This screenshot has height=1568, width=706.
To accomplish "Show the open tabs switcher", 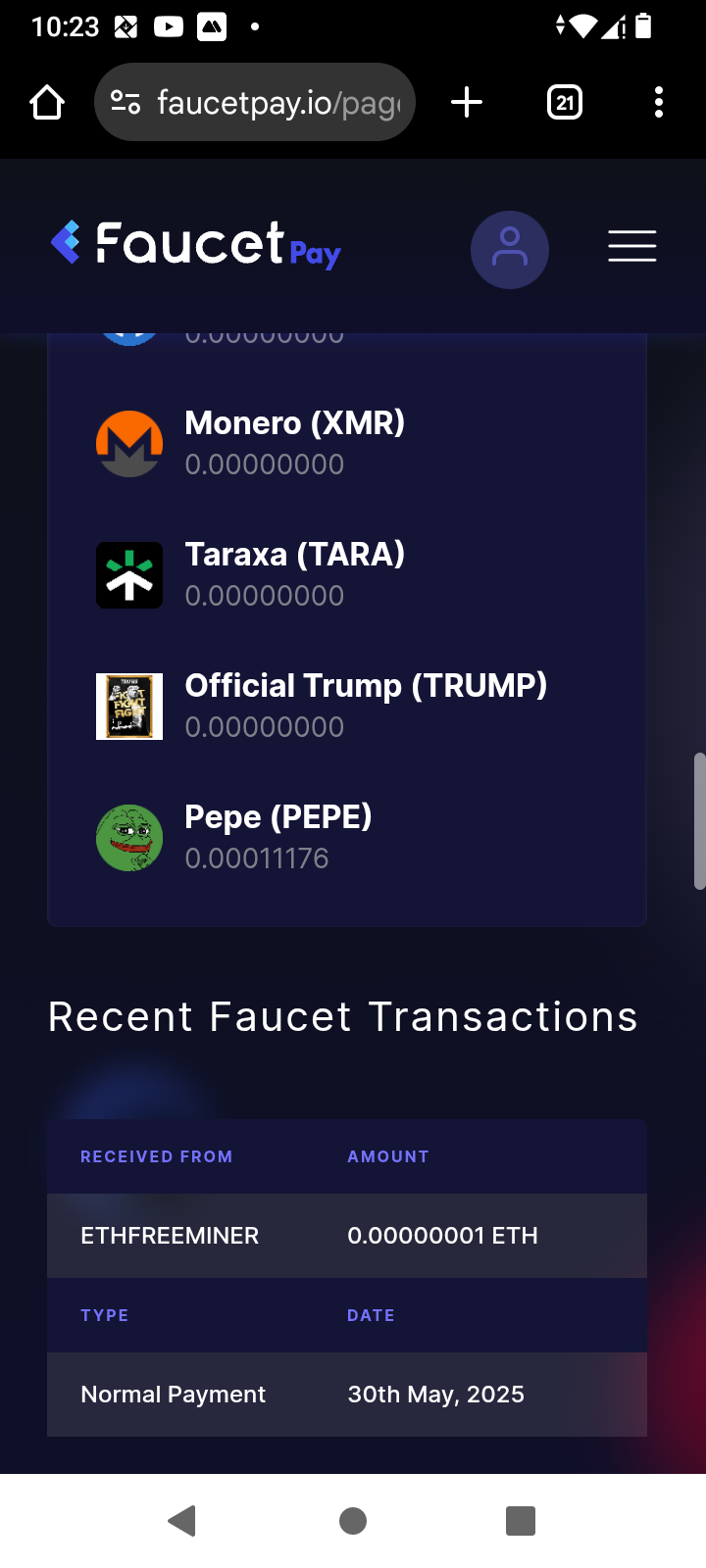I will pyautogui.click(x=565, y=102).
